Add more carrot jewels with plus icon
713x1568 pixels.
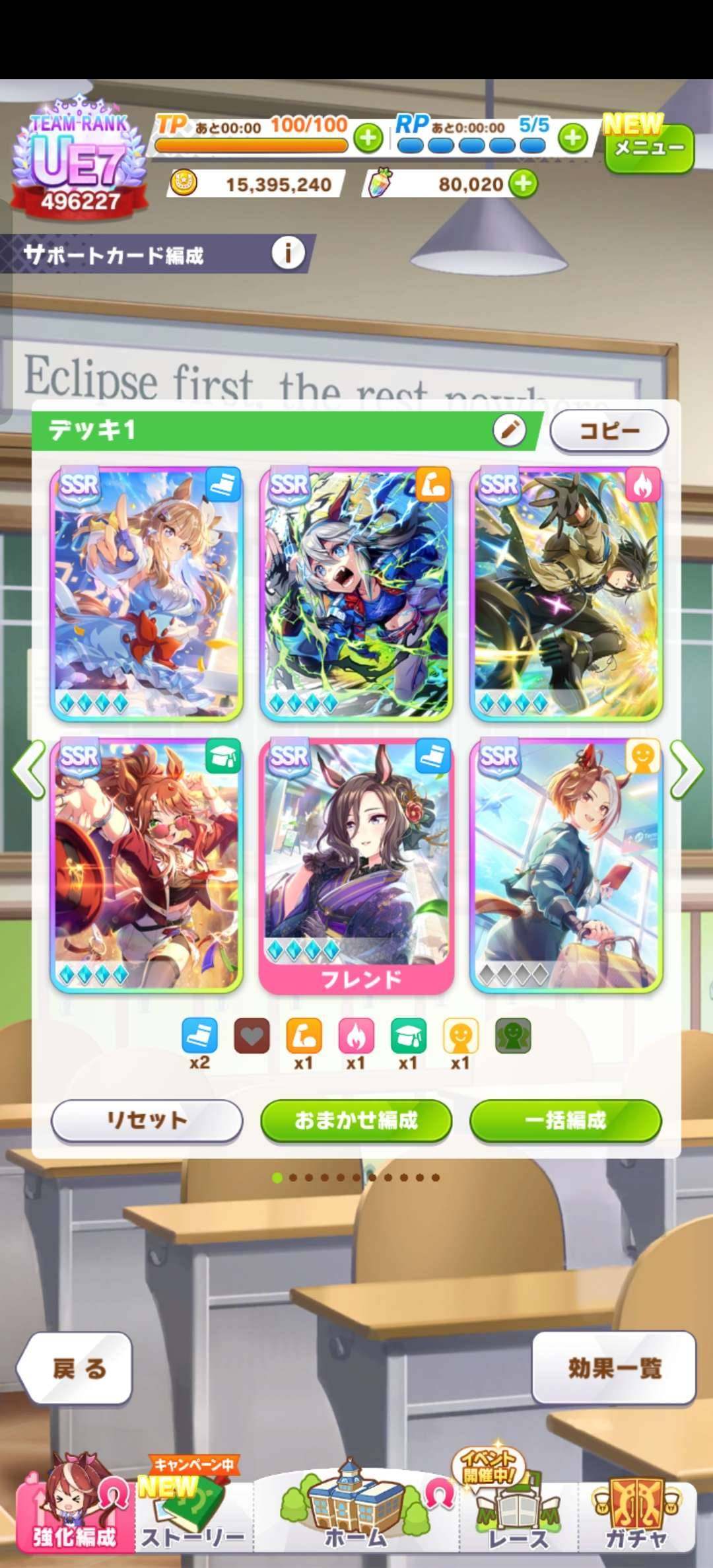[x=524, y=184]
